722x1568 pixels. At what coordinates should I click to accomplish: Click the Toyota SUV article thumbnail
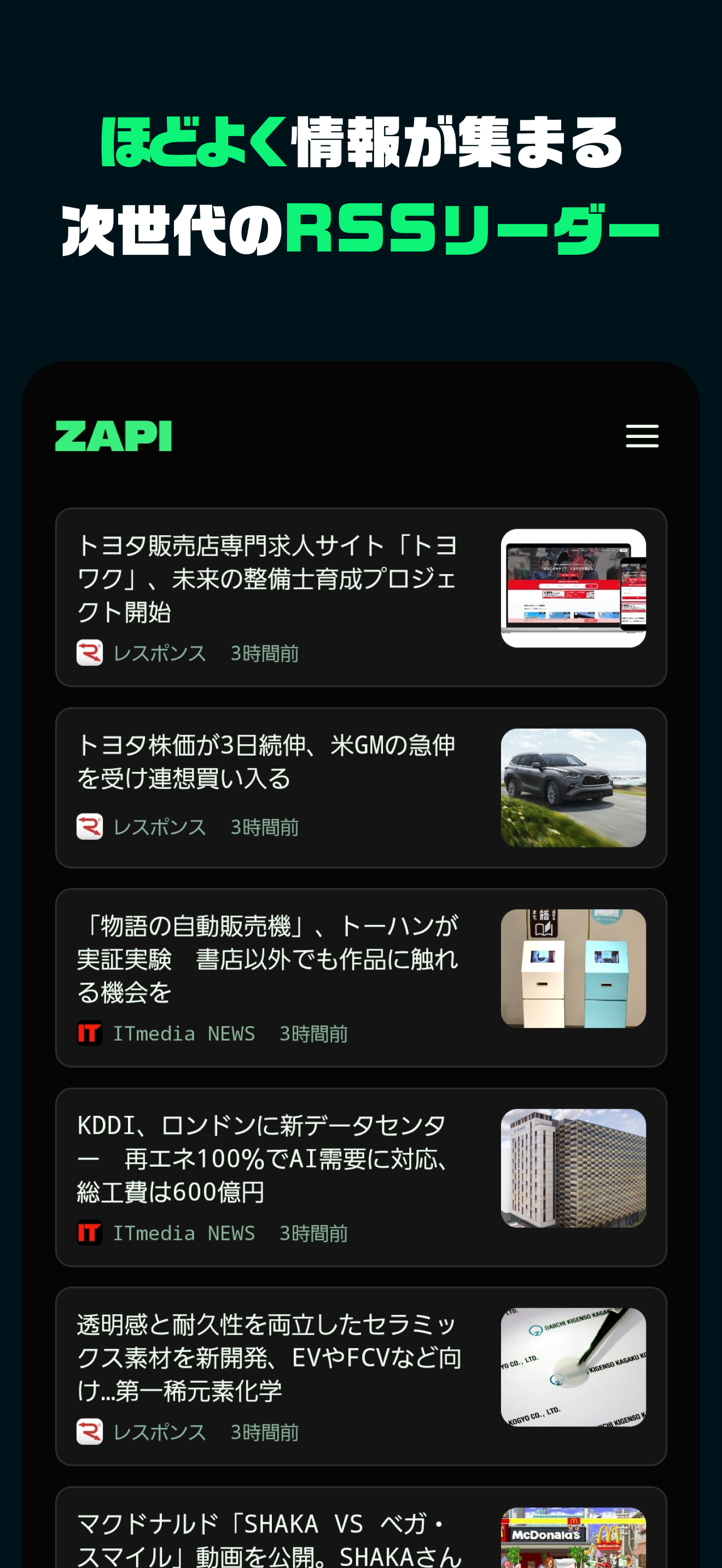tap(572, 788)
